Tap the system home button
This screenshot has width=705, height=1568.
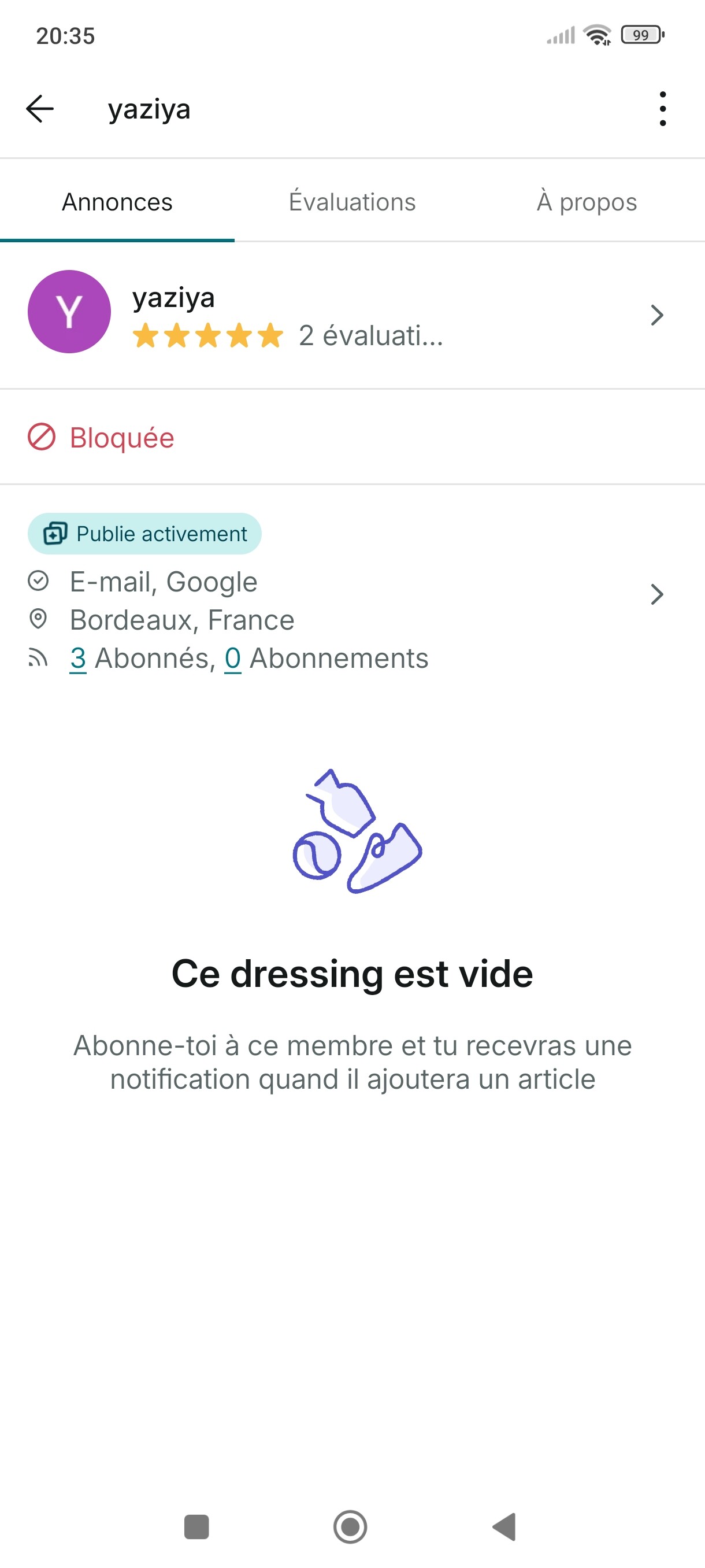[x=350, y=1526]
